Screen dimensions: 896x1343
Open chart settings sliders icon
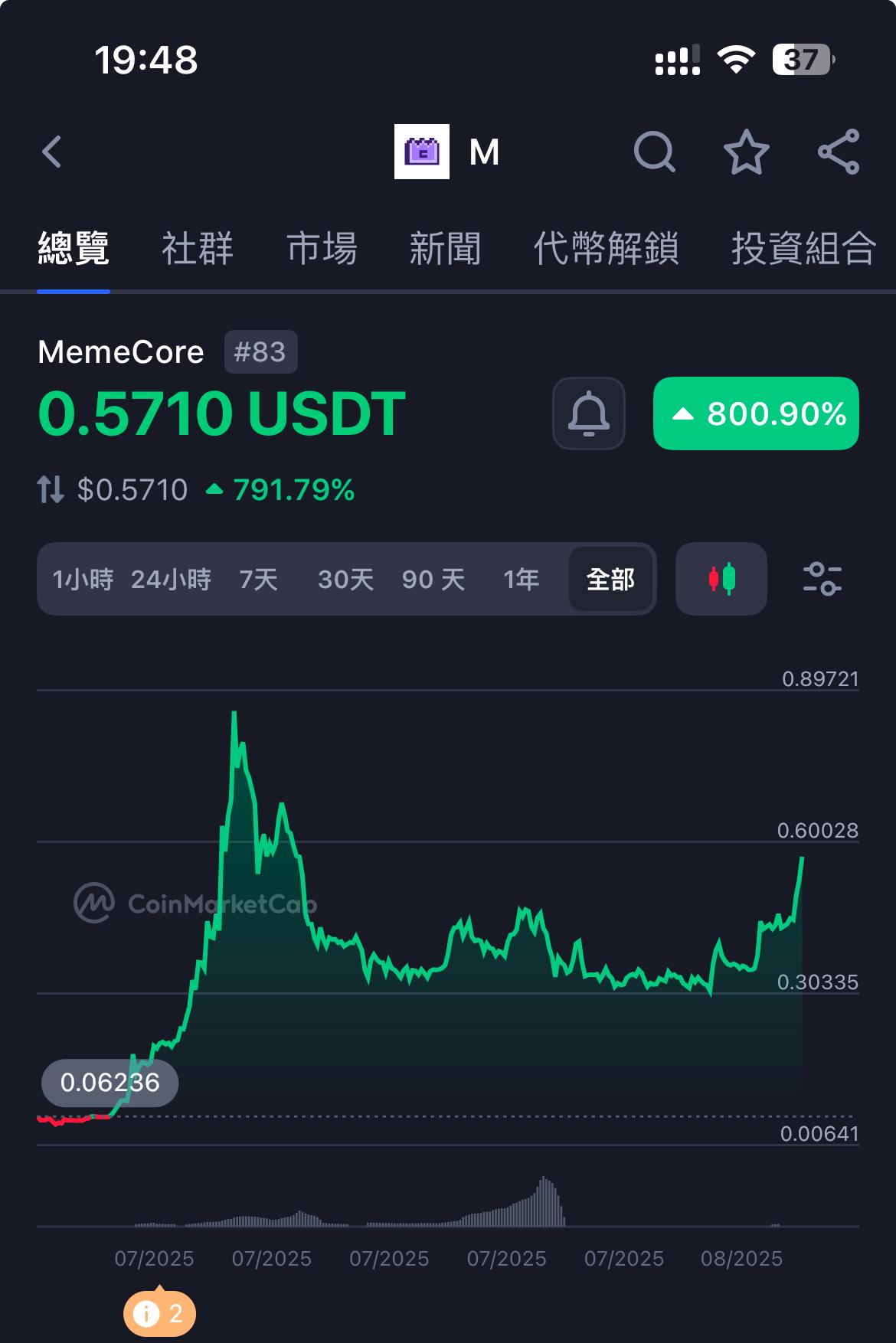tap(822, 579)
